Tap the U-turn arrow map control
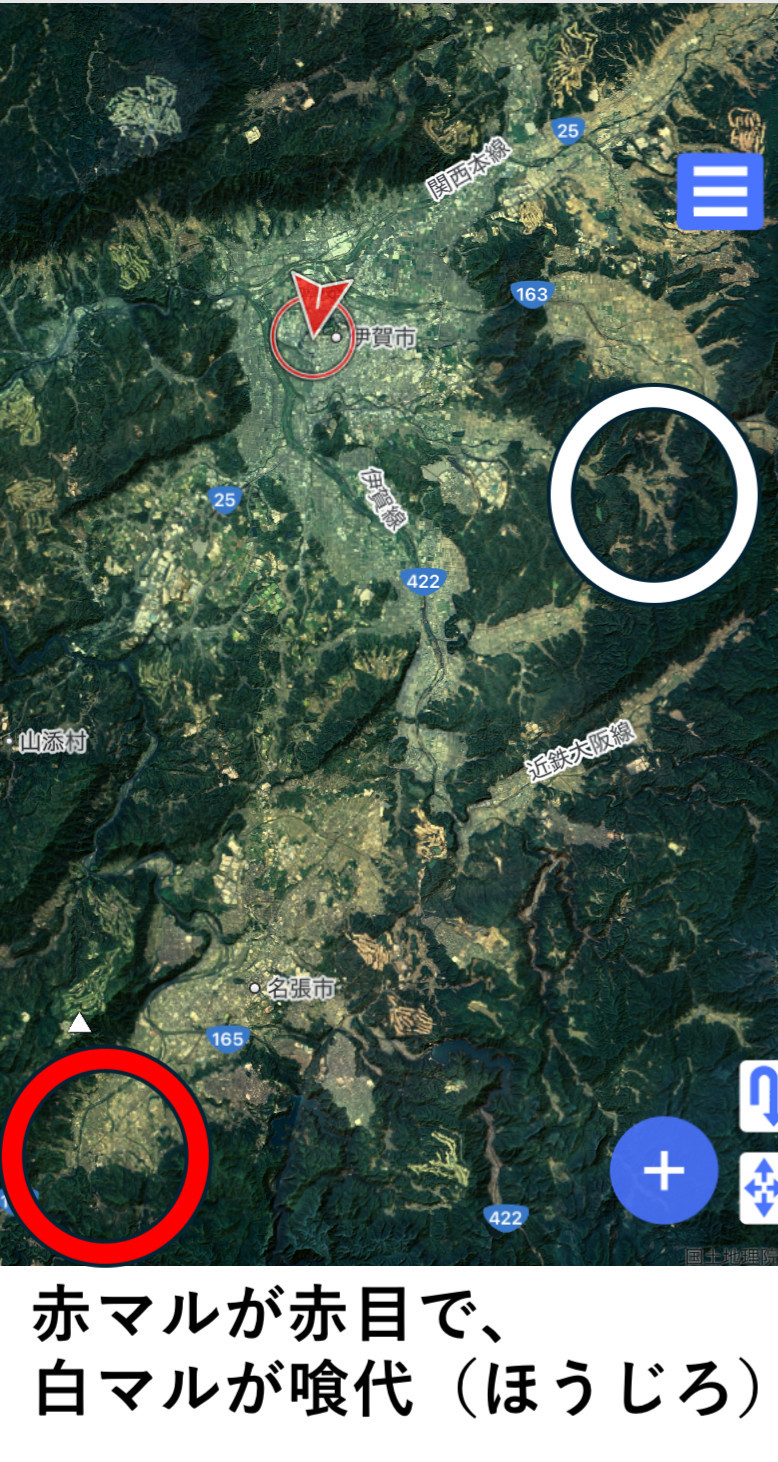 [759, 1097]
